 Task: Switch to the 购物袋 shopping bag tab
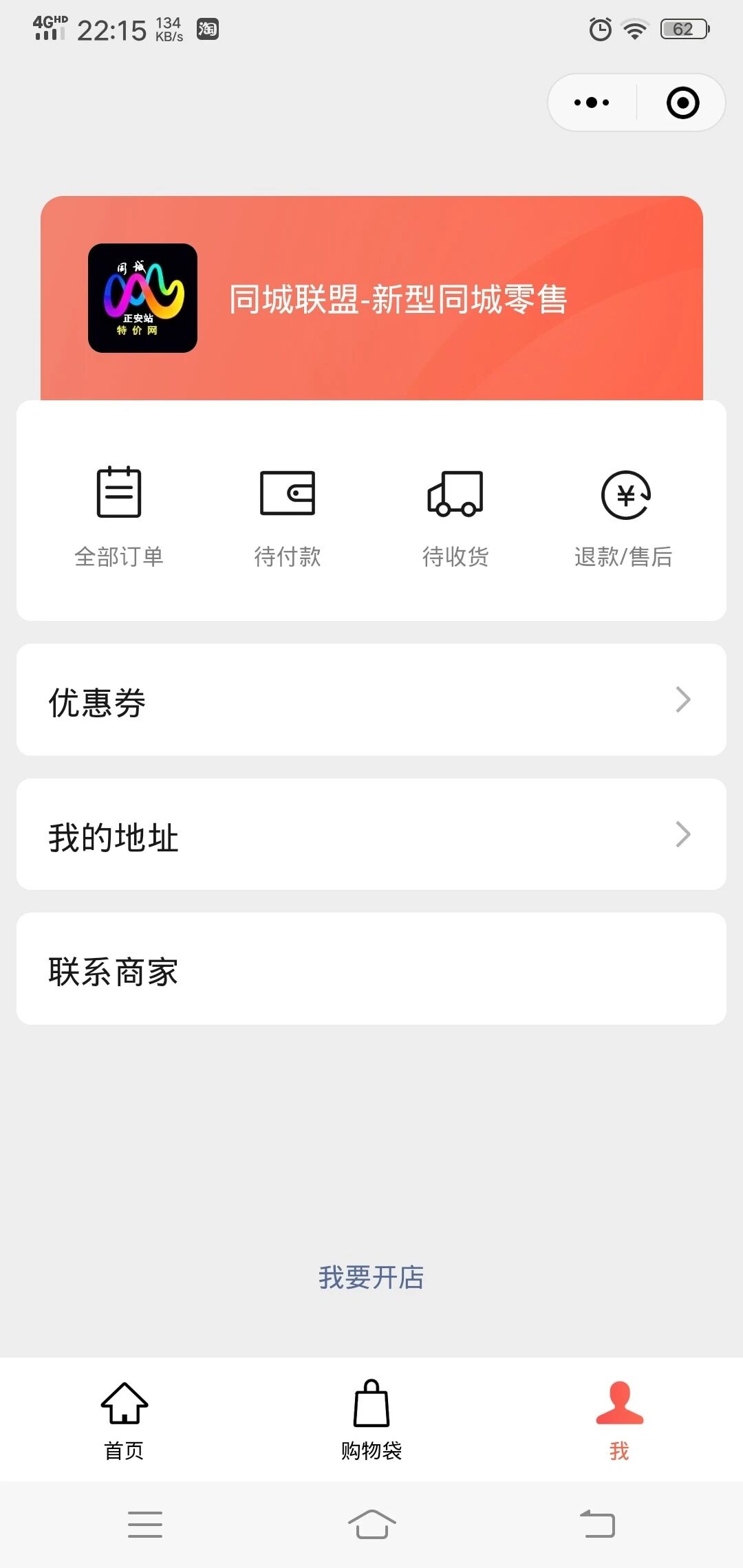click(371, 1420)
